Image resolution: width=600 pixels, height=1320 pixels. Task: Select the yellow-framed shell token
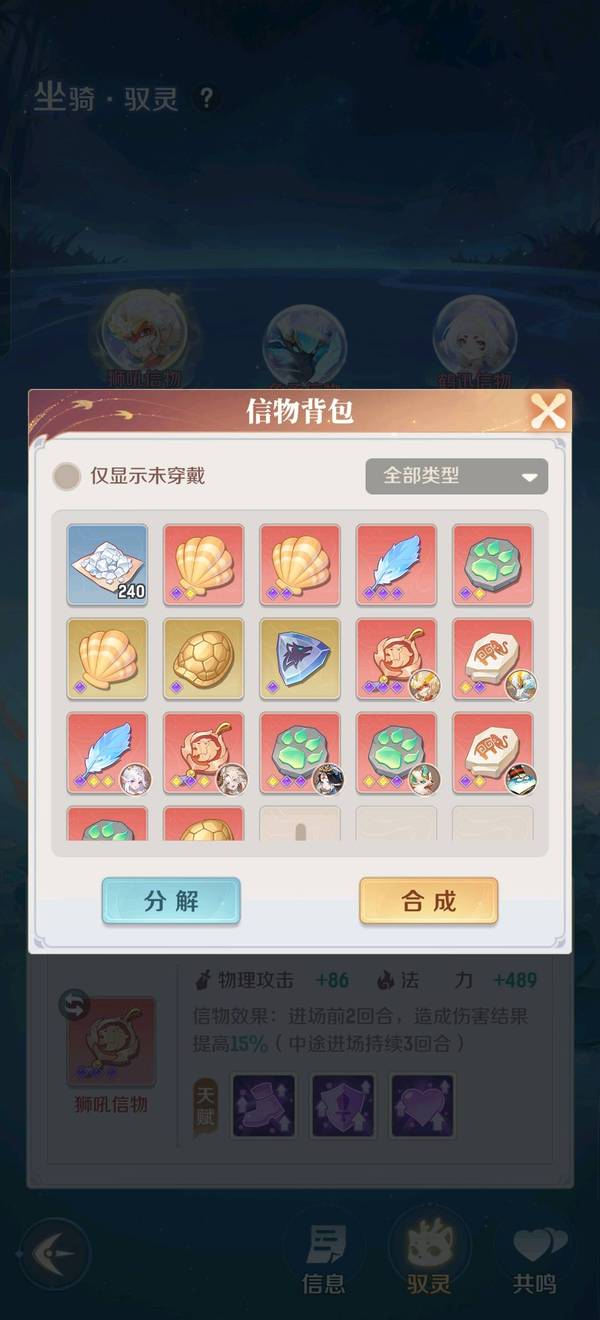(107, 658)
